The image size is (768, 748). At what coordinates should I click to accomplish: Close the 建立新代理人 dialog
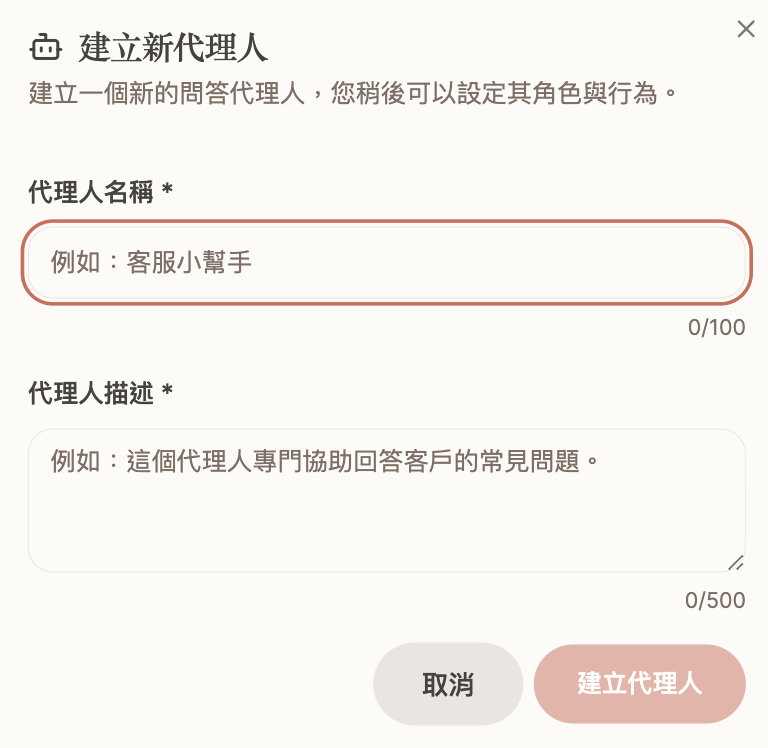tap(745, 29)
